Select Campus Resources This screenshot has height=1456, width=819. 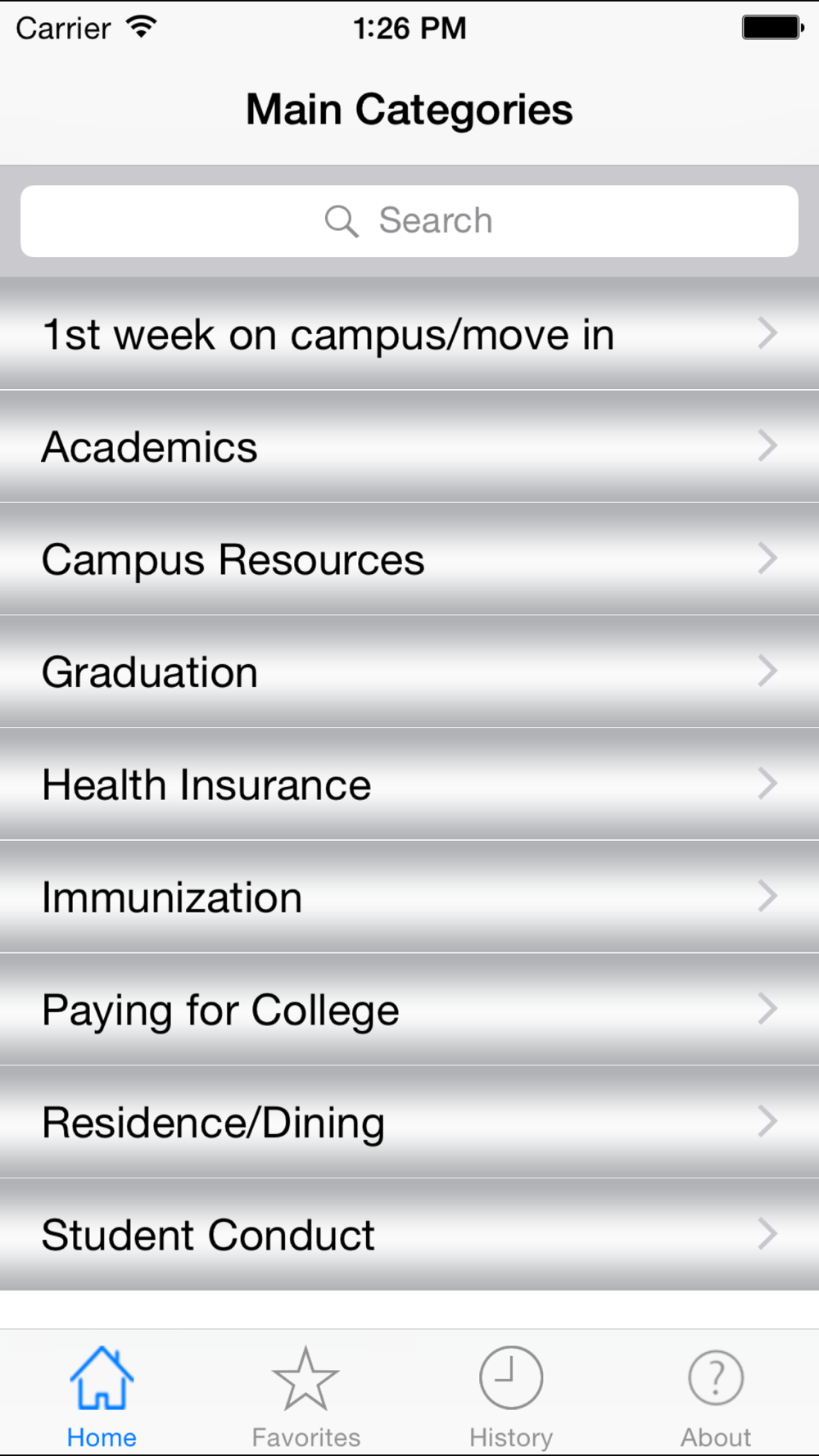[409, 560]
